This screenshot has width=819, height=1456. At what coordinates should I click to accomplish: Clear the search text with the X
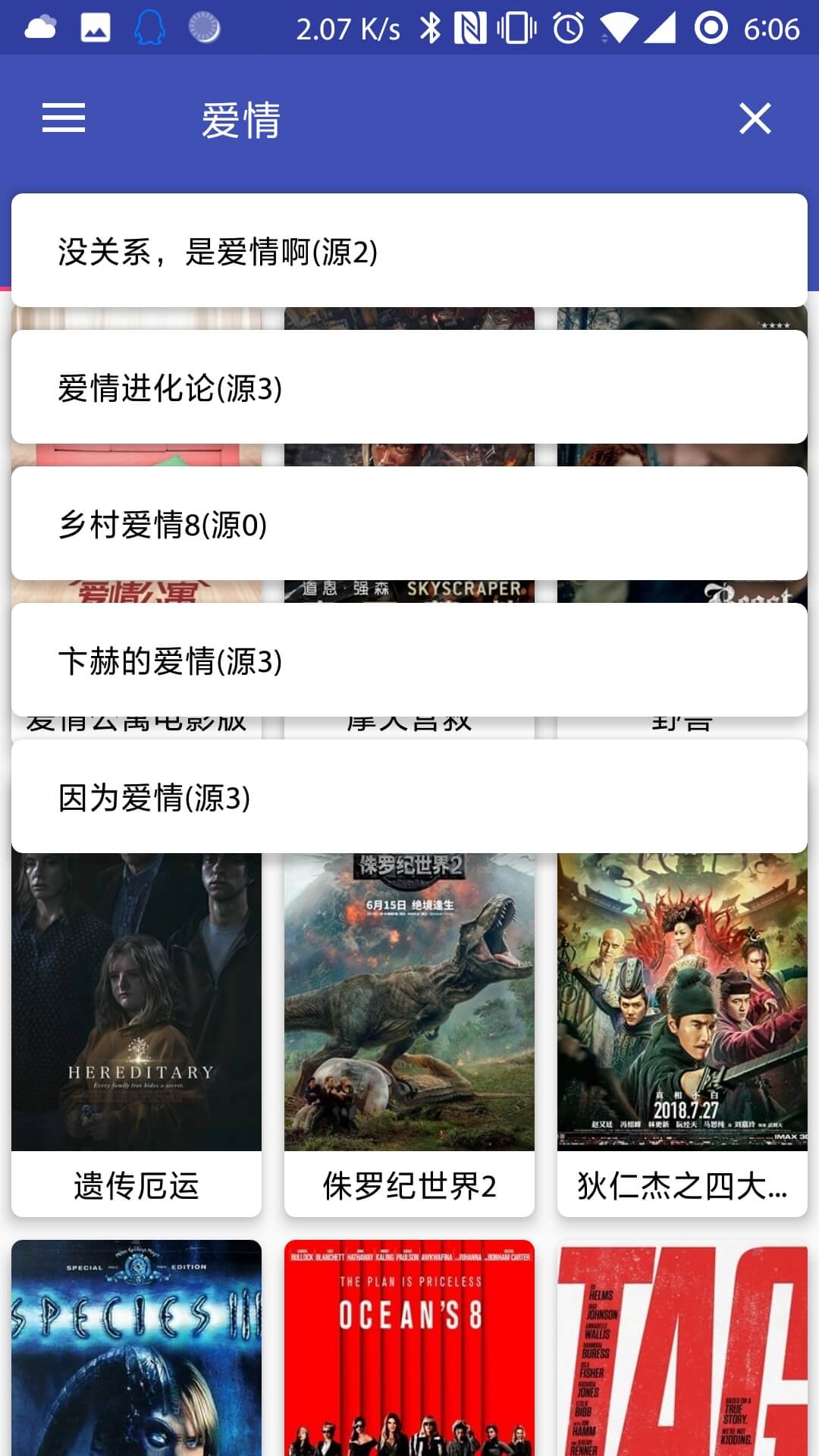click(x=755, y=119)
